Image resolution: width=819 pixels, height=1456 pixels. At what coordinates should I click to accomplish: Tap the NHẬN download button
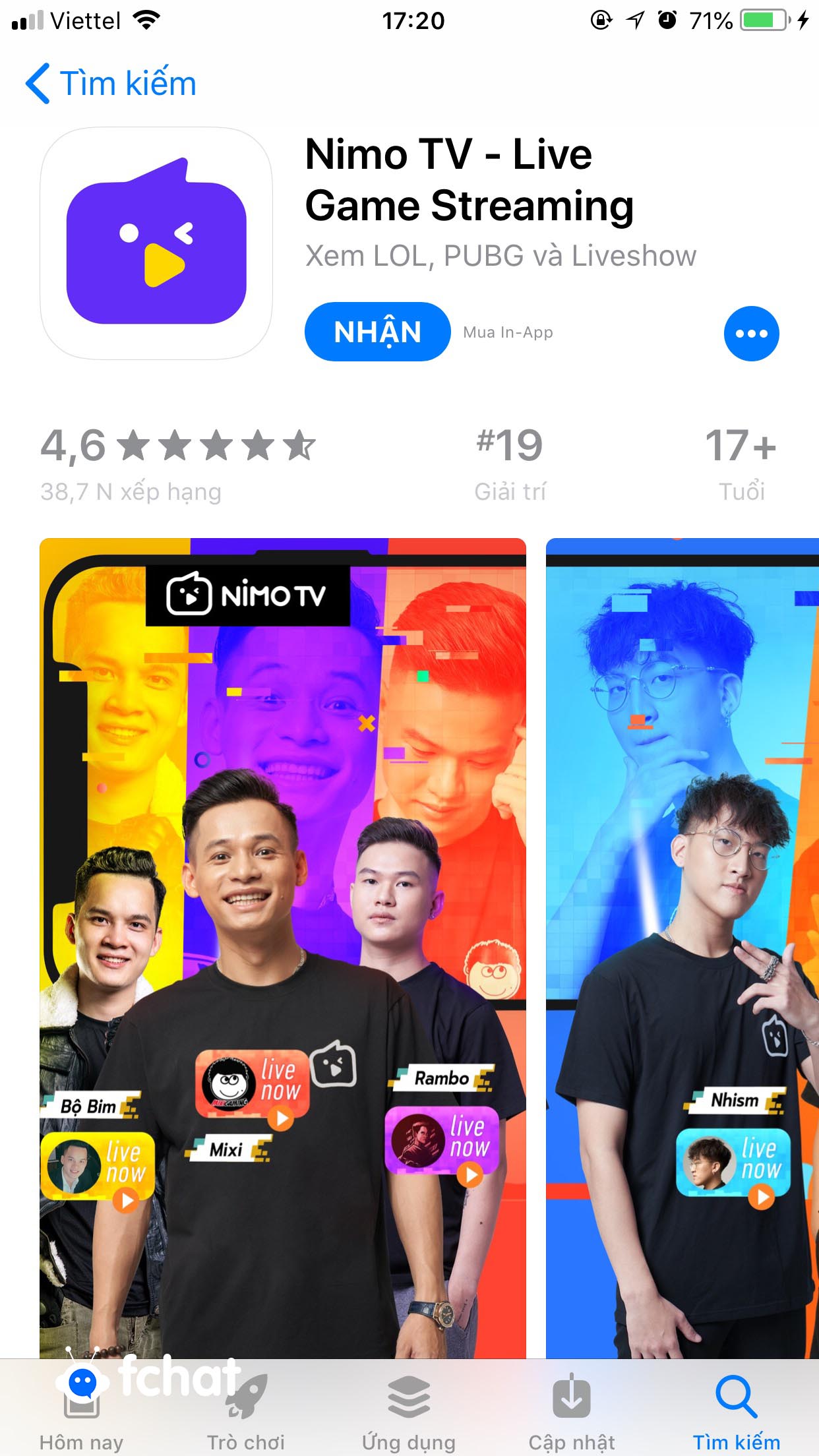377,332
